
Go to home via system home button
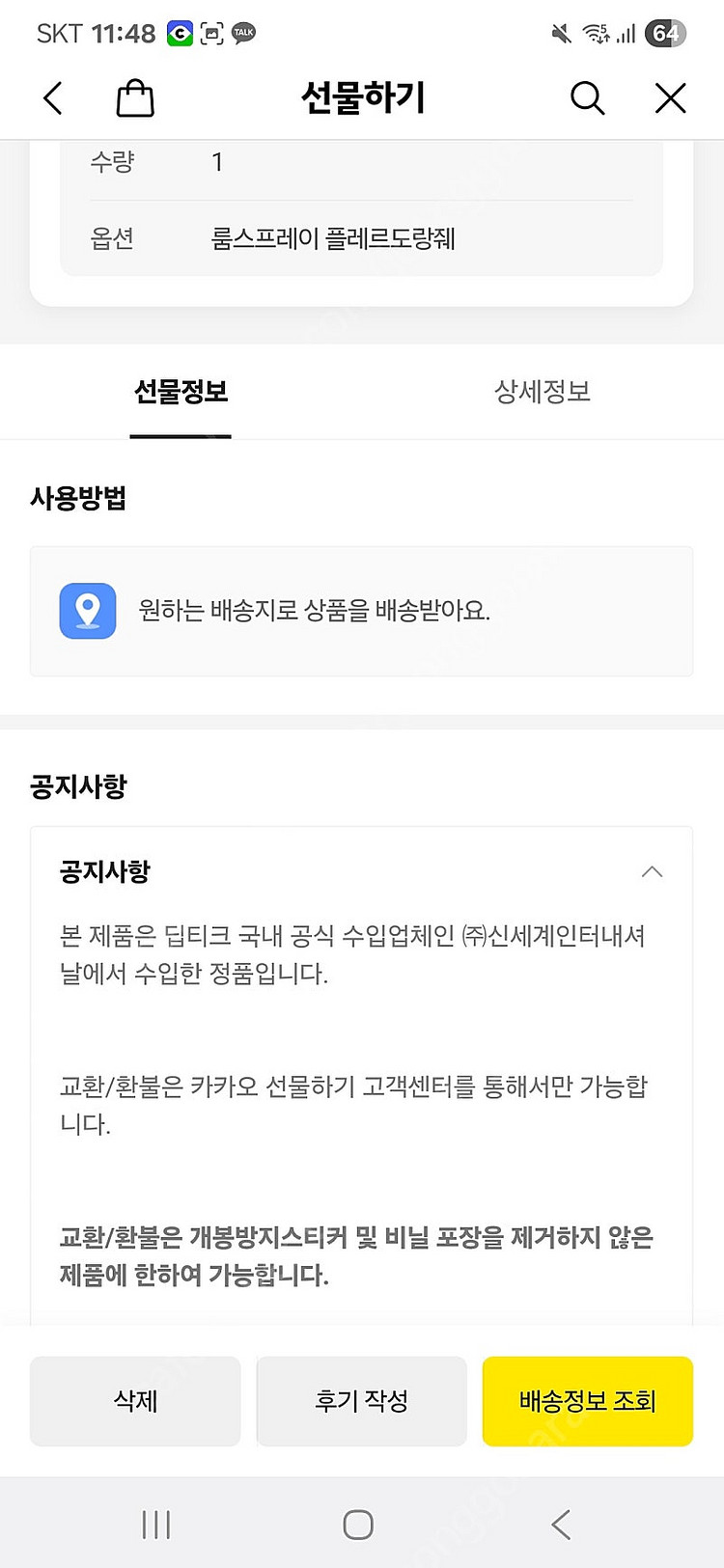(358, 1525)
